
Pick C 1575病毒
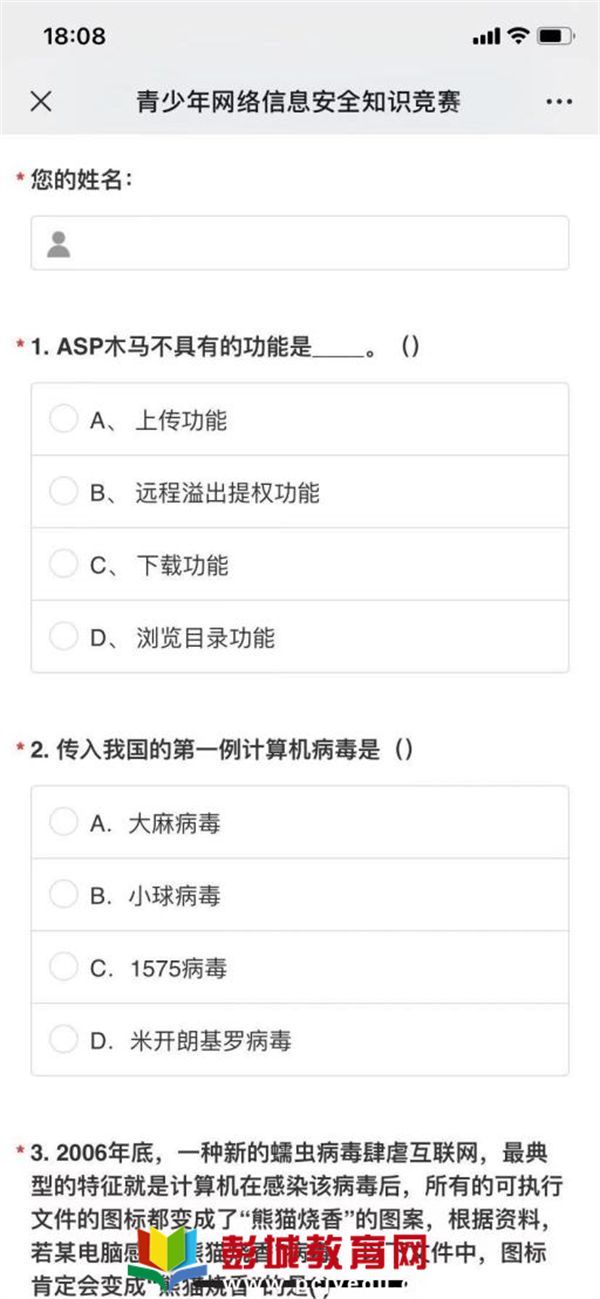tap(300, 967)
